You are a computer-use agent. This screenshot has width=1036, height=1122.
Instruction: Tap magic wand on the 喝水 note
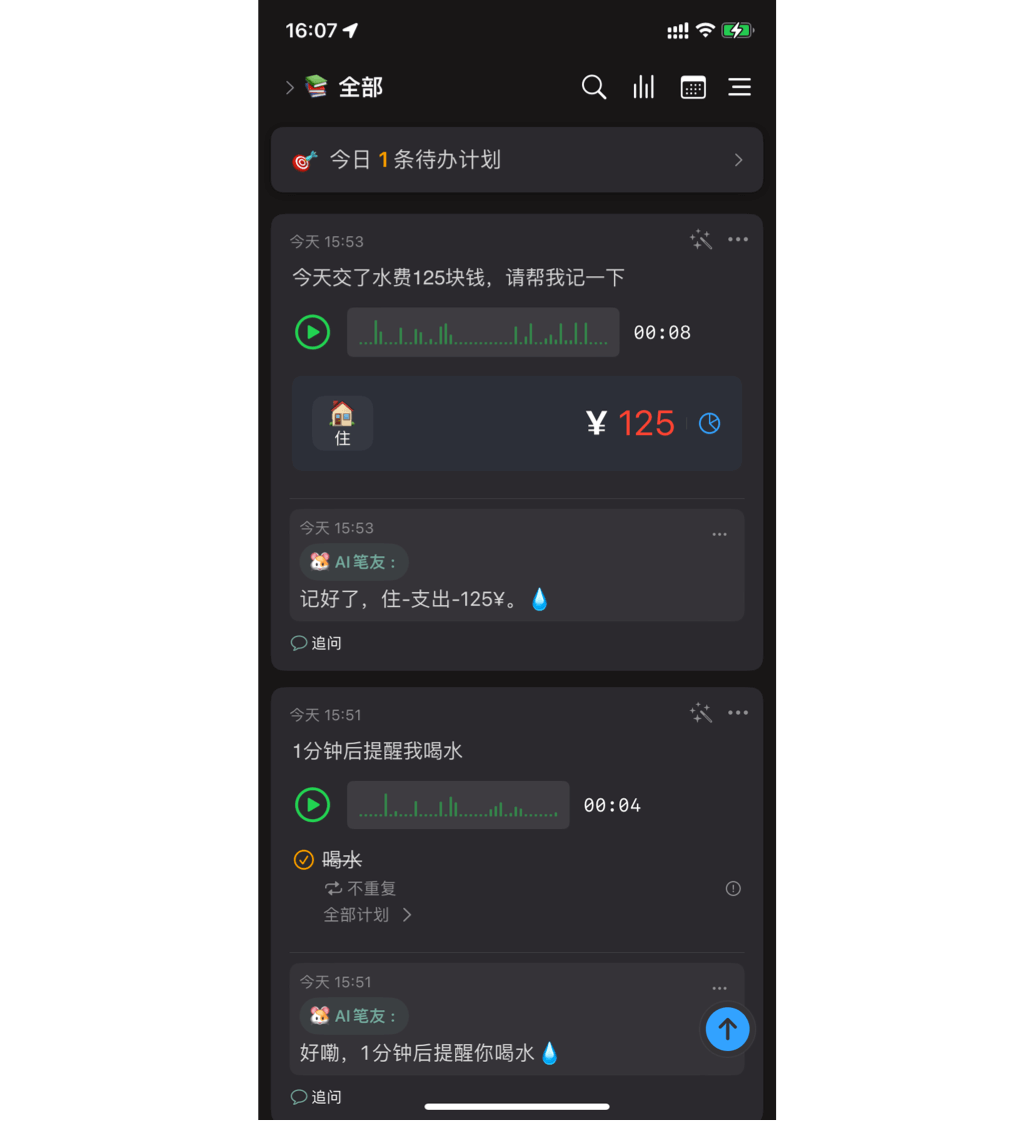coord(701,713)
